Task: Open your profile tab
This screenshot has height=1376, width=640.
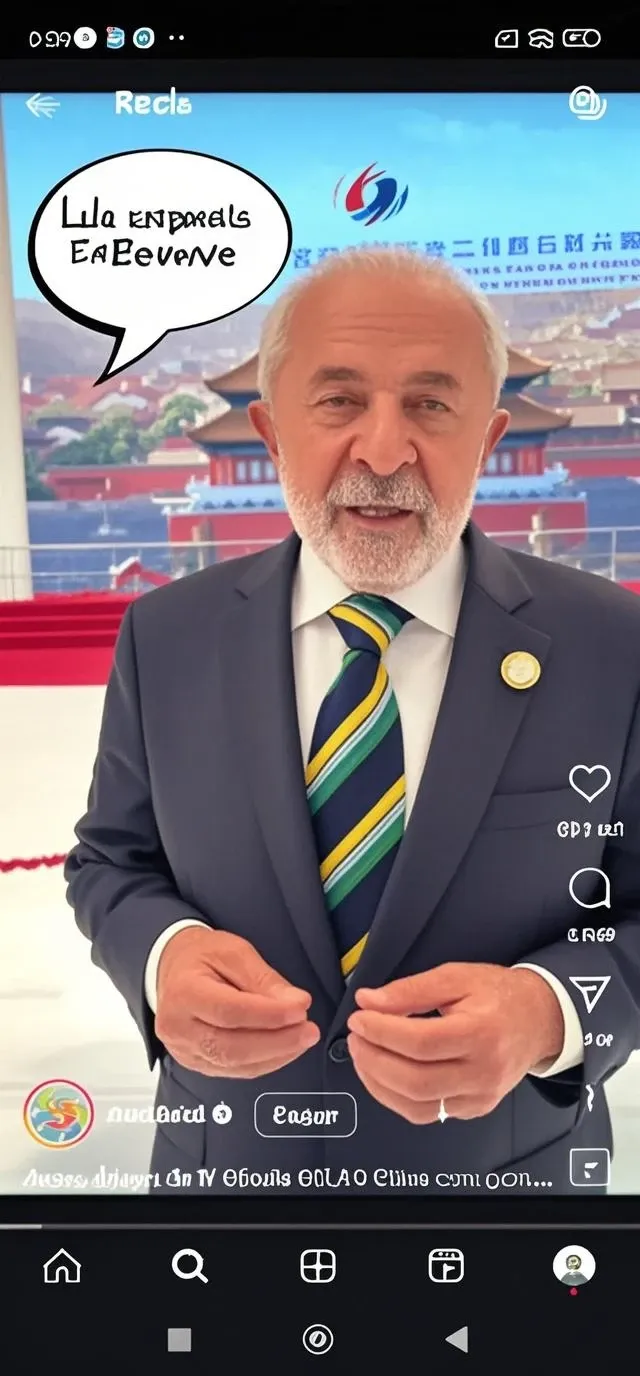Action: [x=574, y=1267]
